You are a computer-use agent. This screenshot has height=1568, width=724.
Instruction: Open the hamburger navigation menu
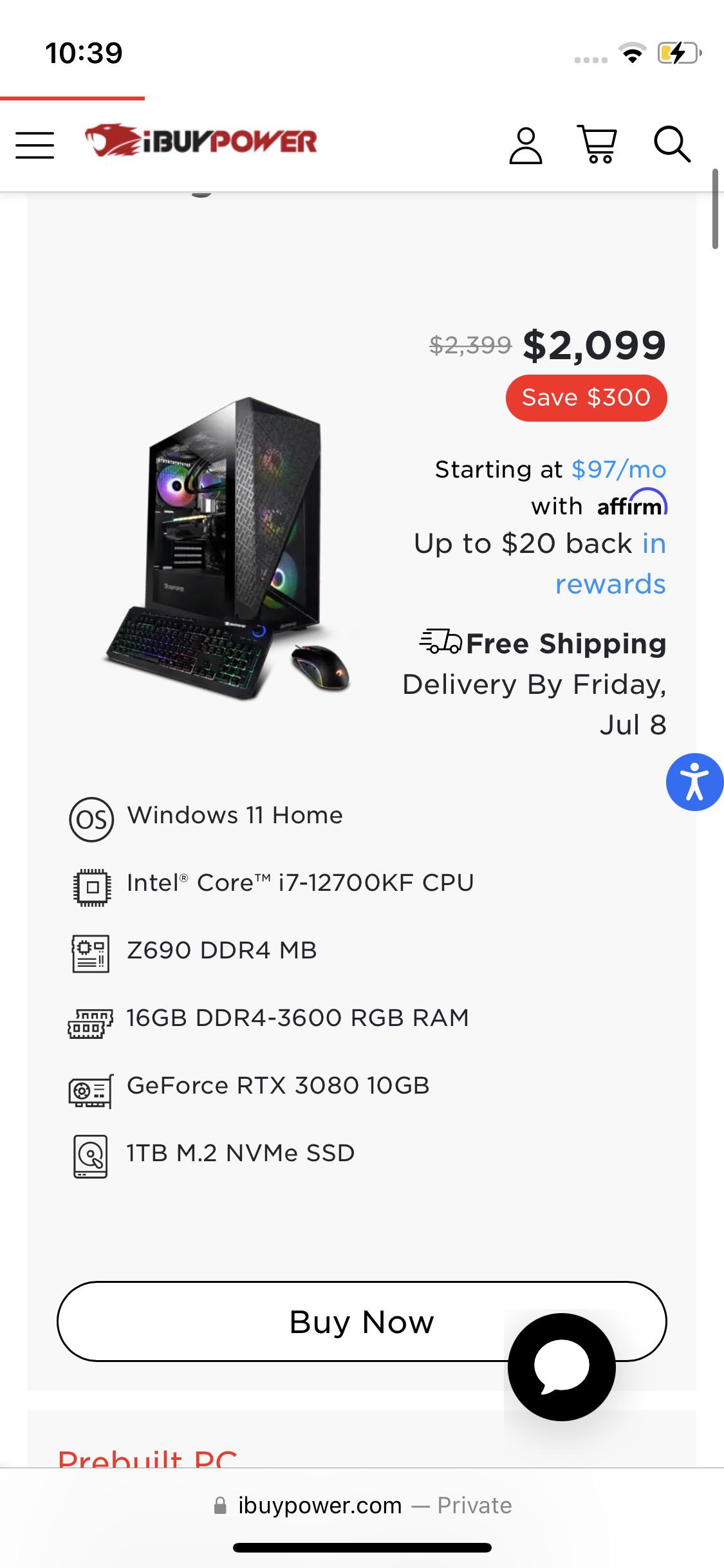coord(34,144)
